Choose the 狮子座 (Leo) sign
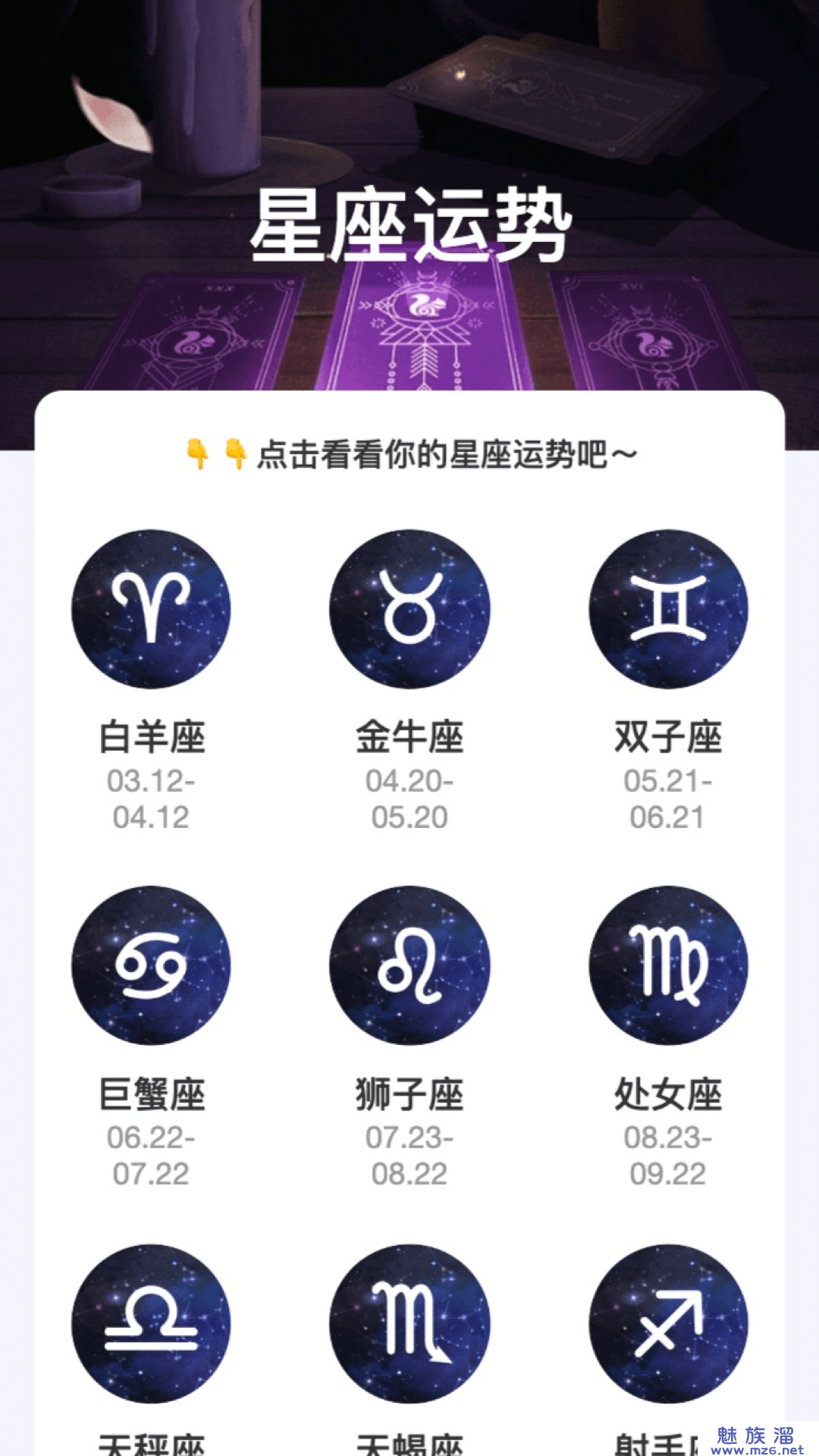 (409, 965)
